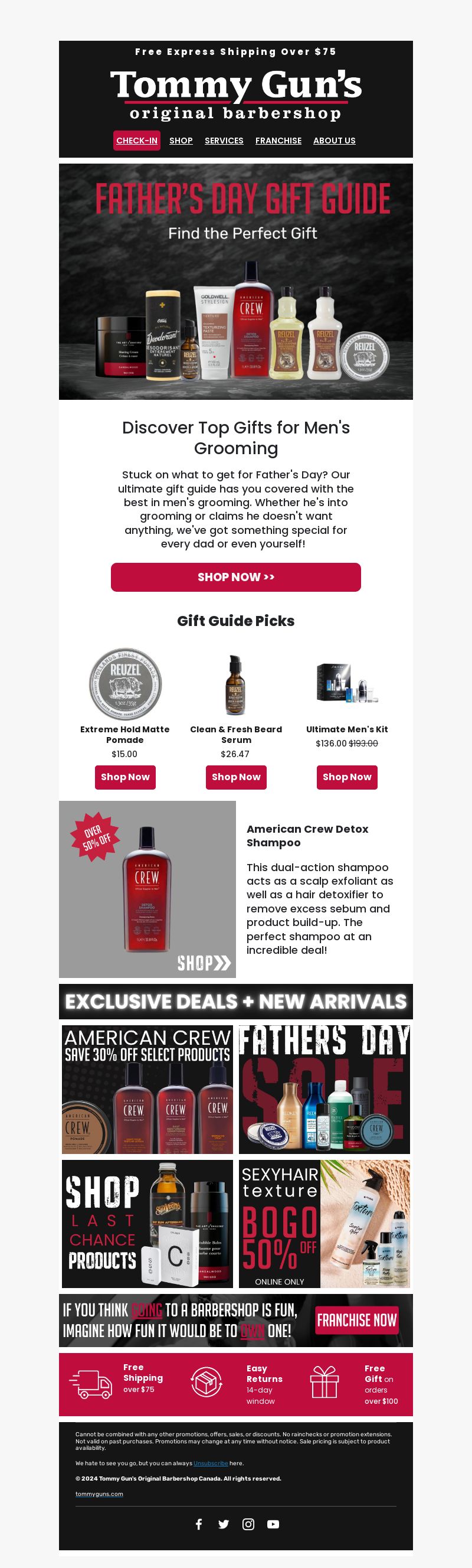Shop Now for Clean & Fresh Beard Serum

pyautogui.click(x=236, y=777)
